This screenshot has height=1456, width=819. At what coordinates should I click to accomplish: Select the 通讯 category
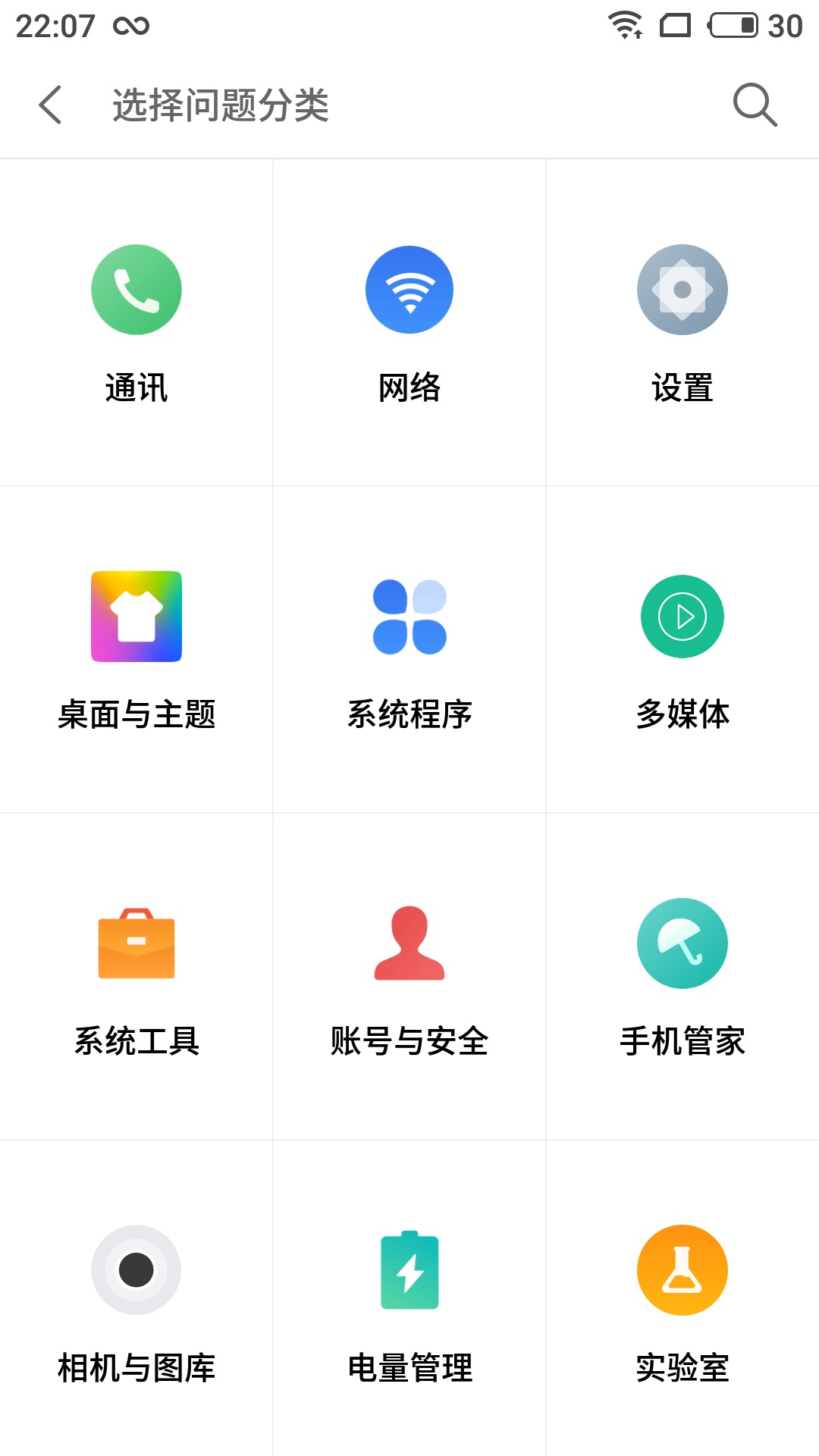click(x=136, y=323)
